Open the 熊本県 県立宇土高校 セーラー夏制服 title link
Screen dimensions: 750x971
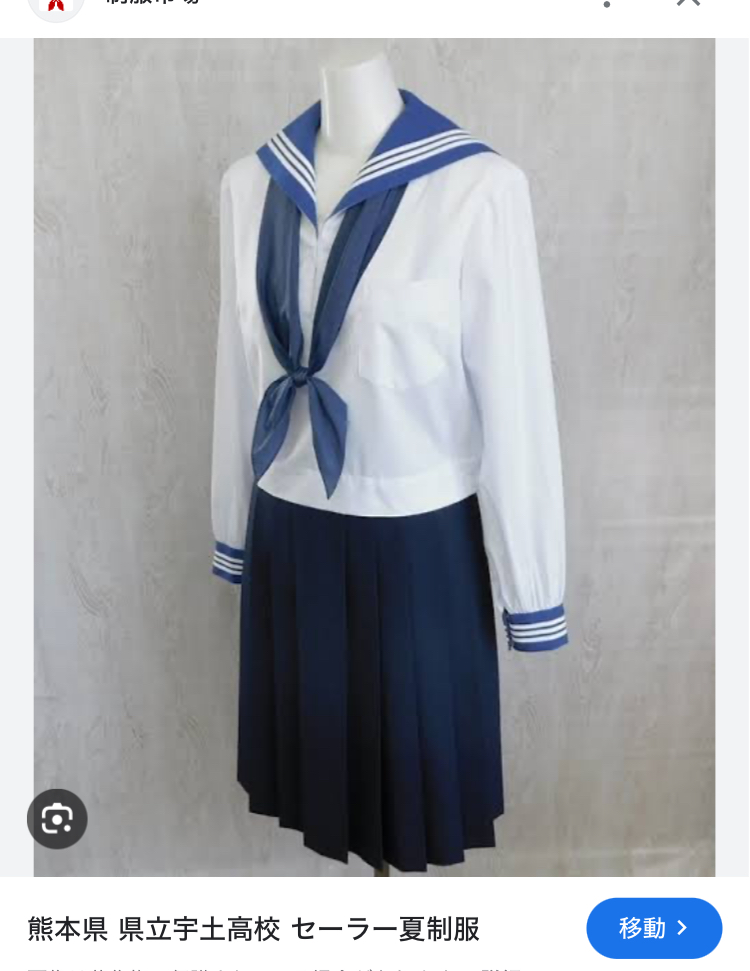click(254, 929)
